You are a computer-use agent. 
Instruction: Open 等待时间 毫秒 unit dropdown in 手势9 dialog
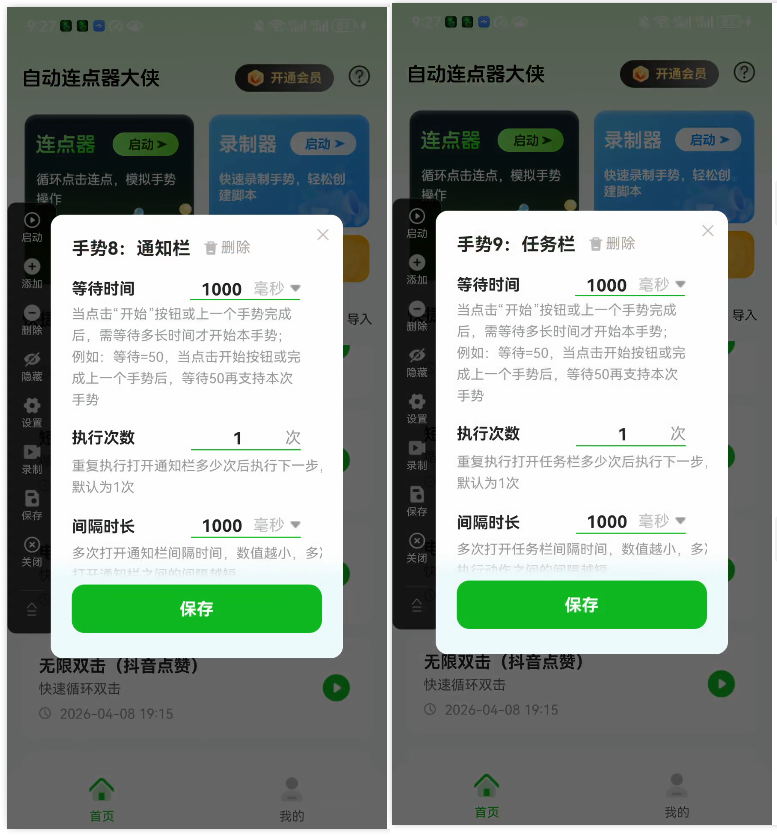coord(662,285)
